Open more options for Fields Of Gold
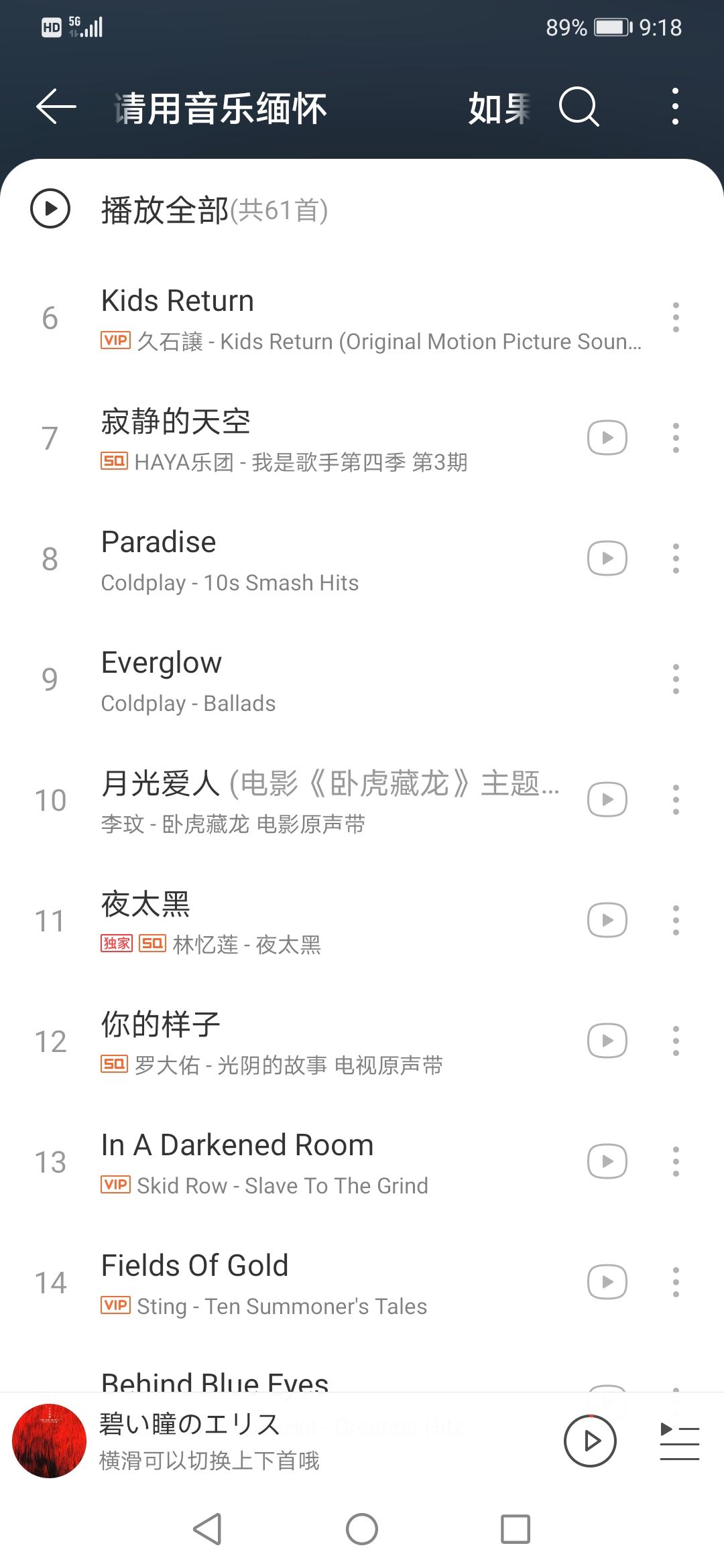Viewport: 724px width, 1568px height. click(x=676, y=1283)
